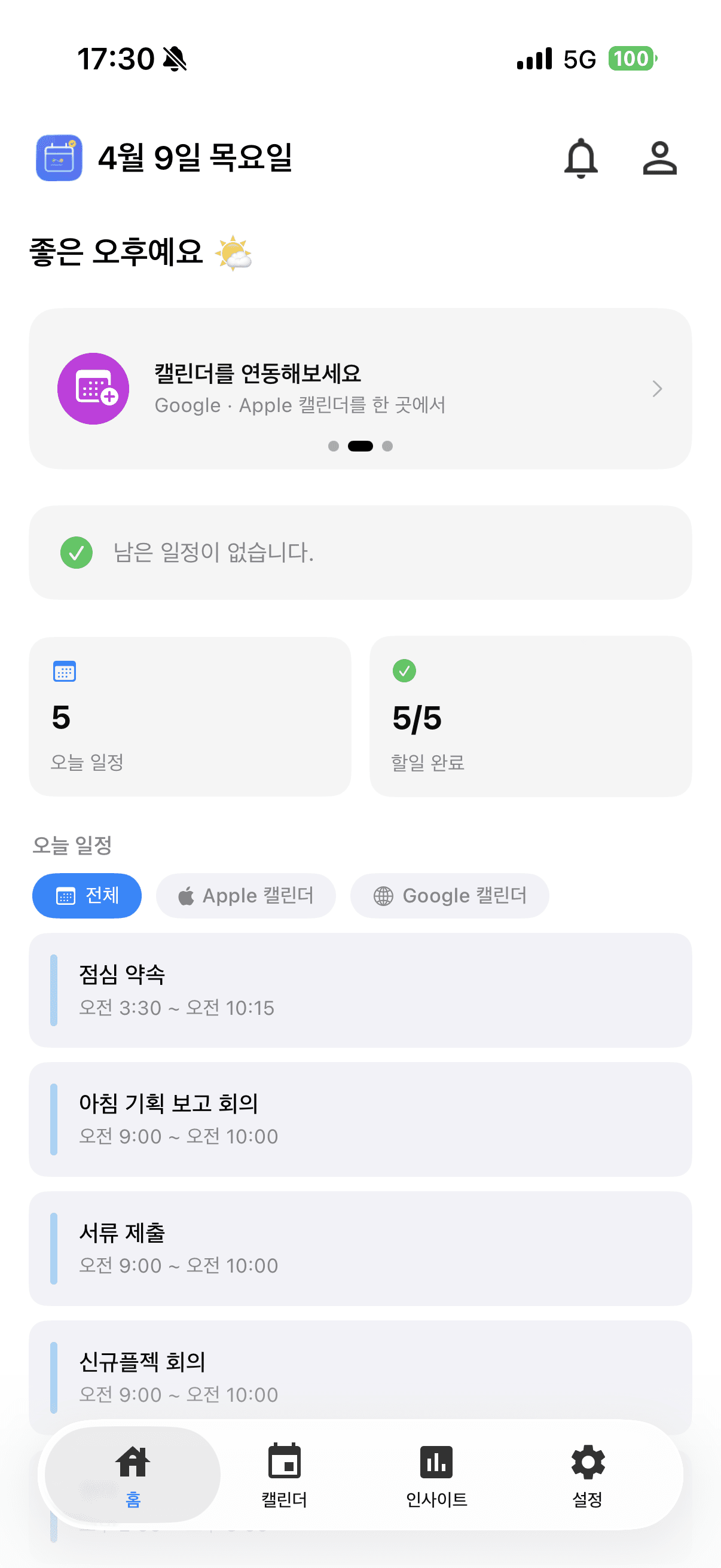Open the profile icon
Image resolution: width=721 pixels, height=1568 pixels.
[659, 158]
